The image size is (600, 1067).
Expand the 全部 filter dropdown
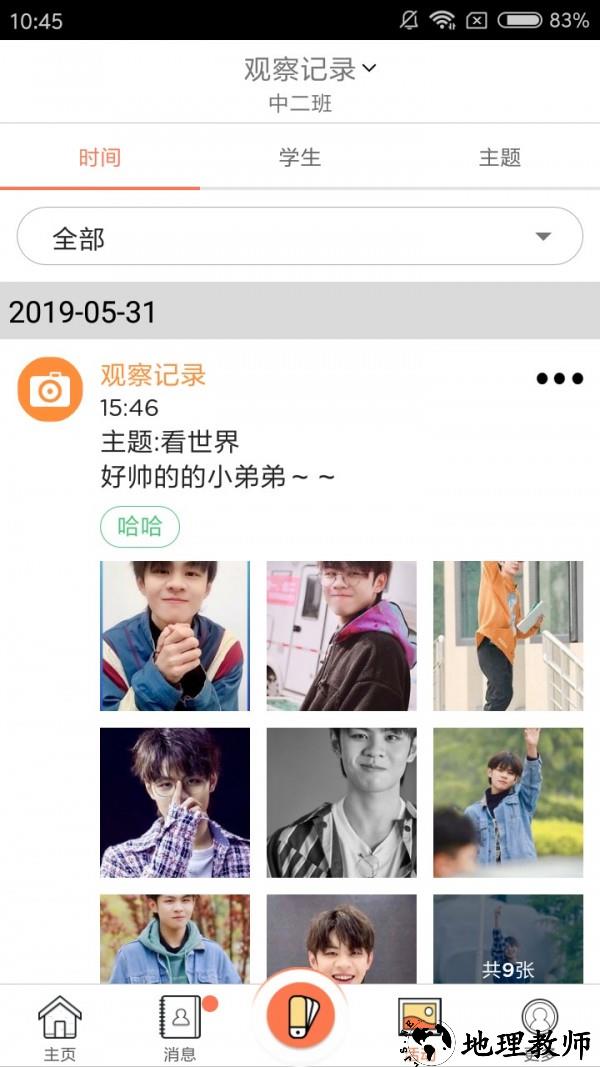pos(300,237)
